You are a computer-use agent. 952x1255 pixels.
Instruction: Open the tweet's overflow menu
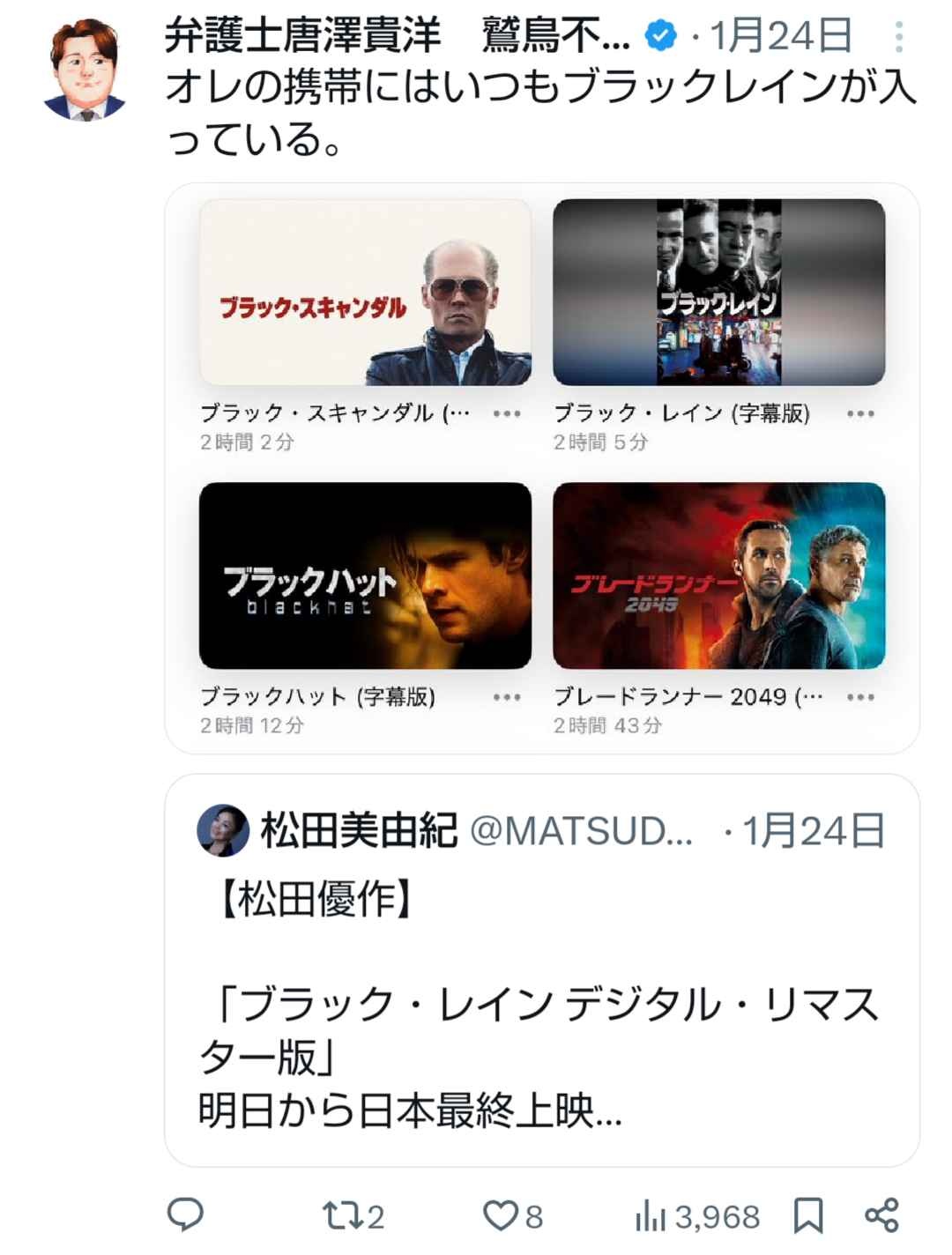click(x=898, y=36)
